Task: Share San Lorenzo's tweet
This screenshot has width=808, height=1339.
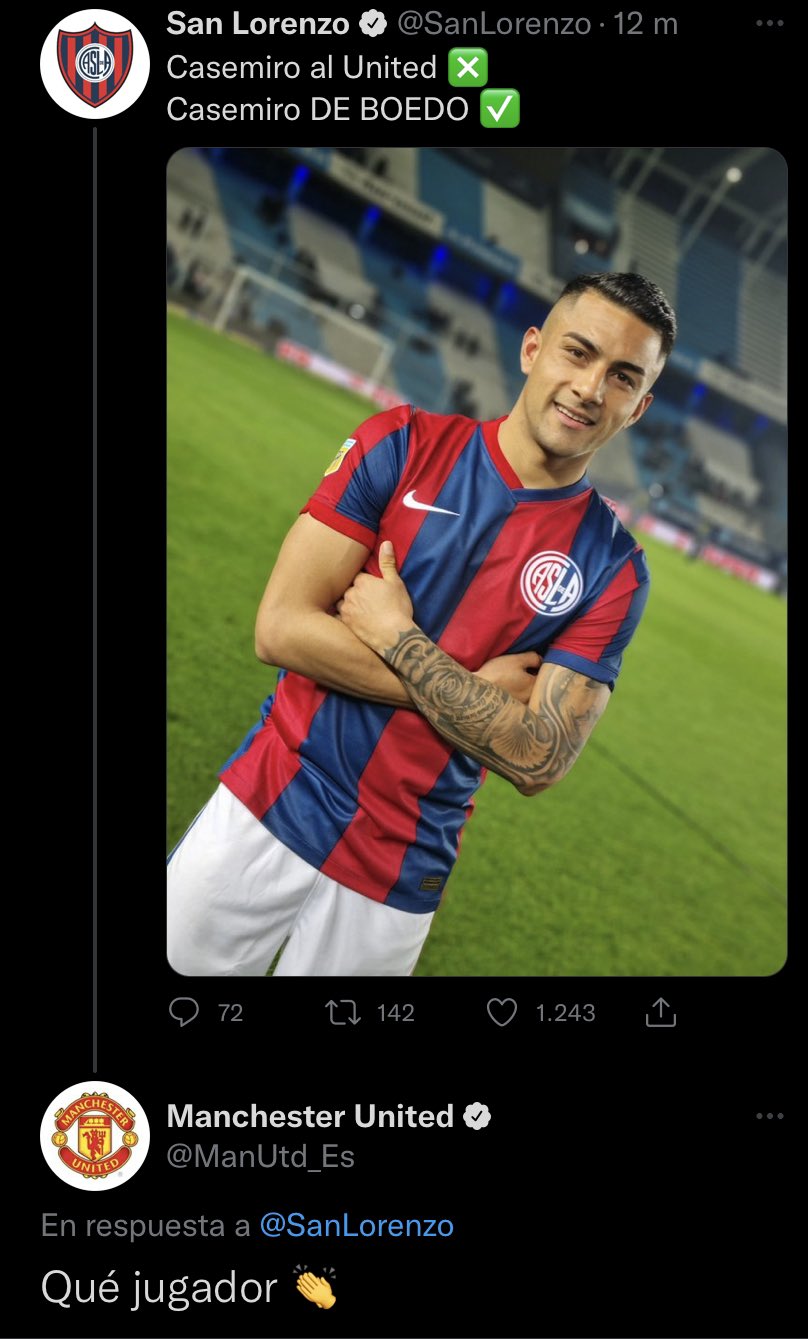Action: 660,1013
